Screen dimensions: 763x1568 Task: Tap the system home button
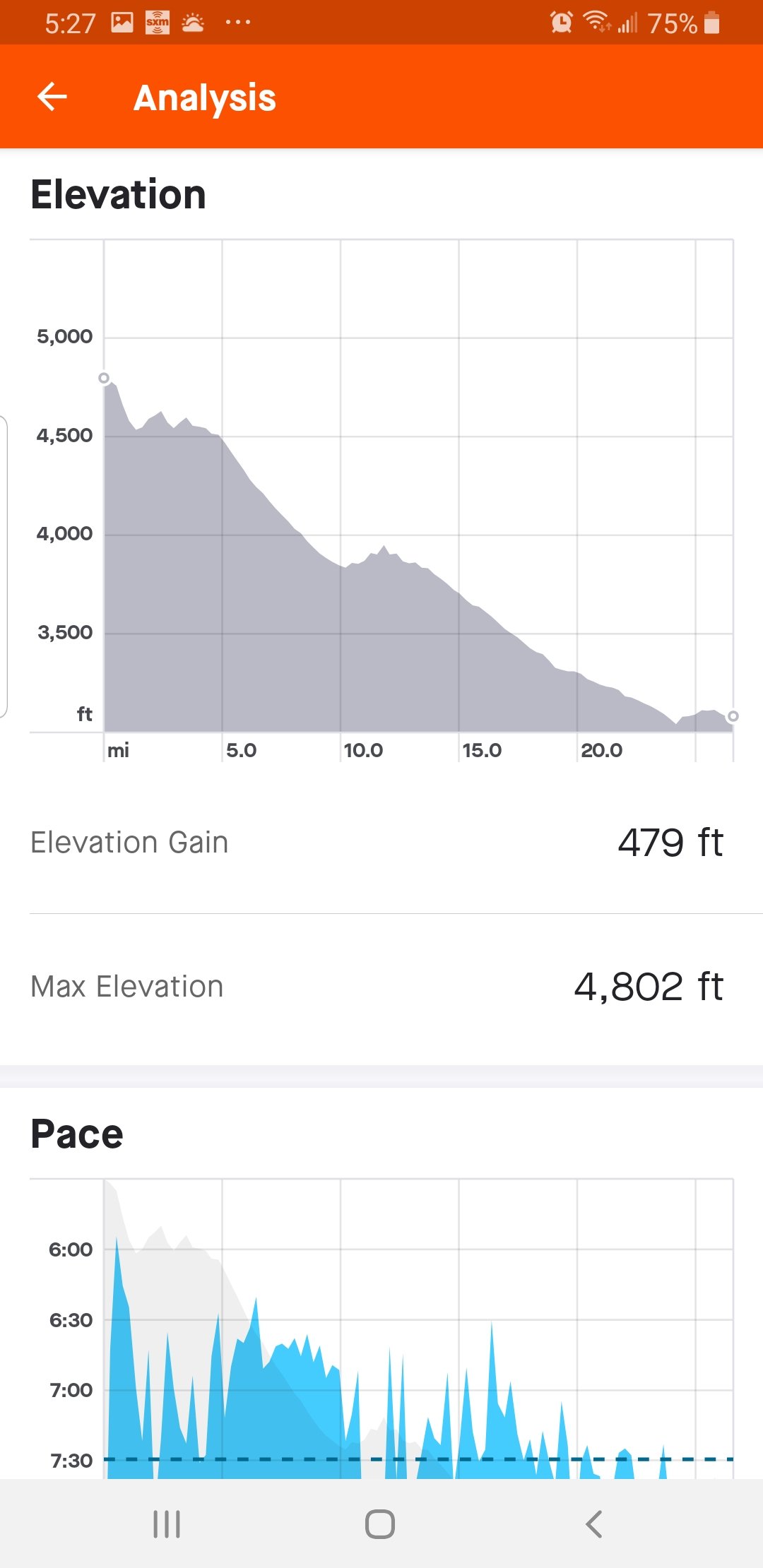(380, 1524)
